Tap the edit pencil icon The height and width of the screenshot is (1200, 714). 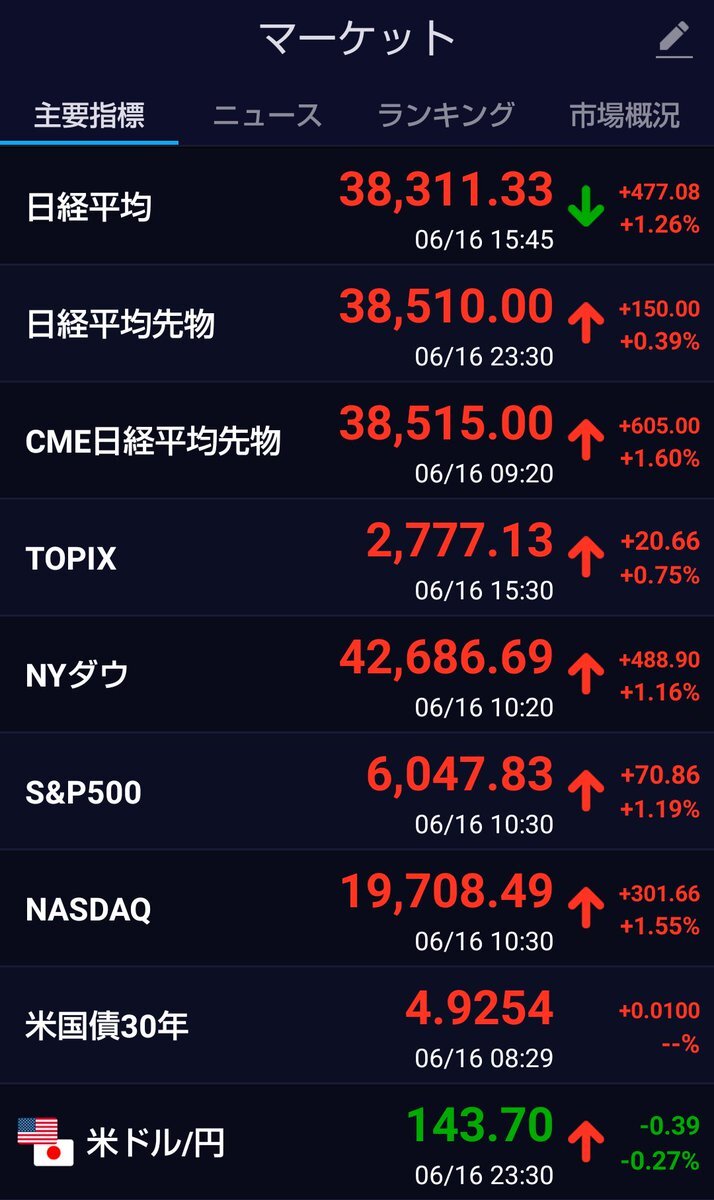click(x=675, y=41)
